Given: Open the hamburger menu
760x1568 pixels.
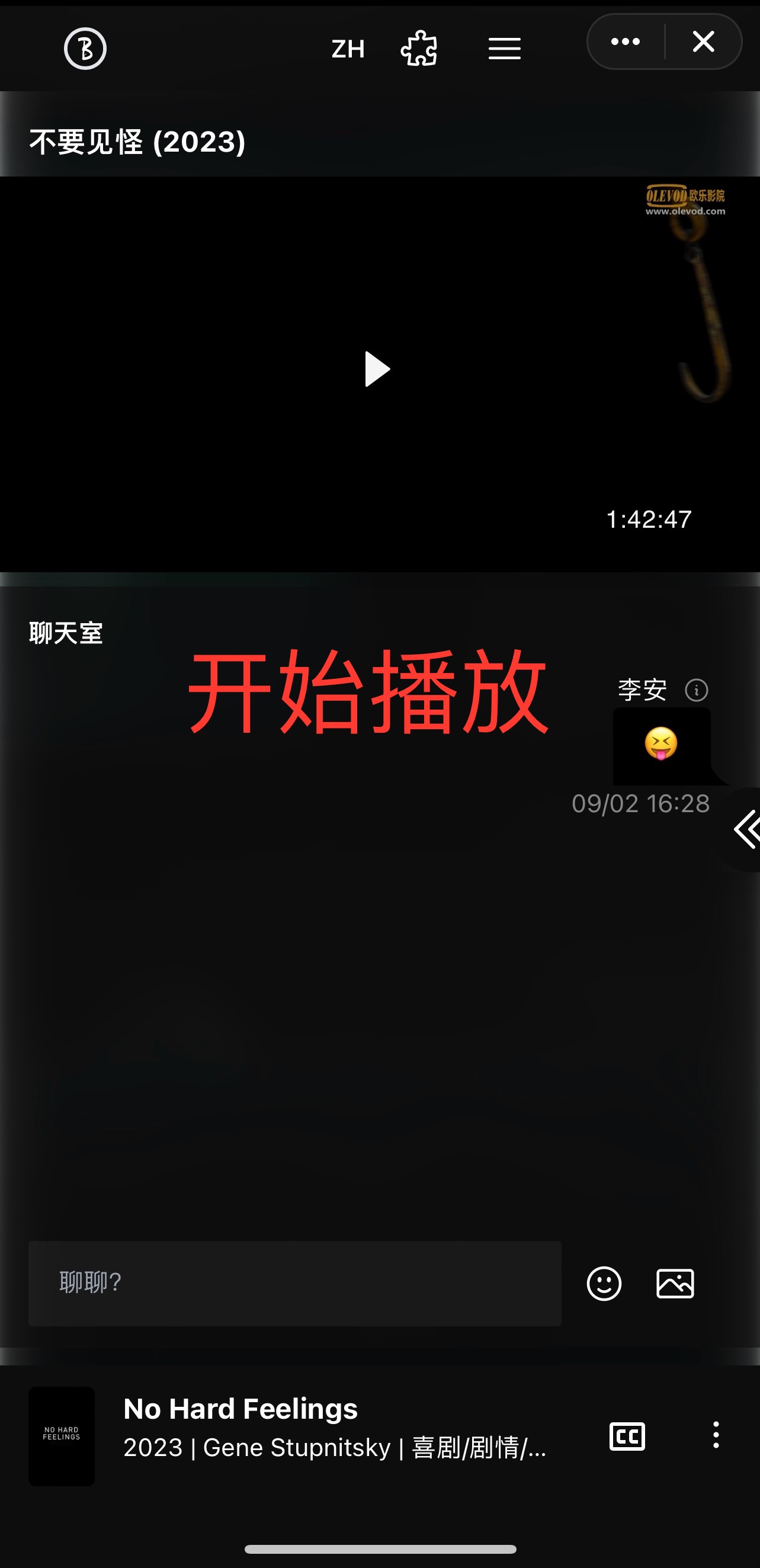Looking at the screenshot, I should tap(505, 49).
